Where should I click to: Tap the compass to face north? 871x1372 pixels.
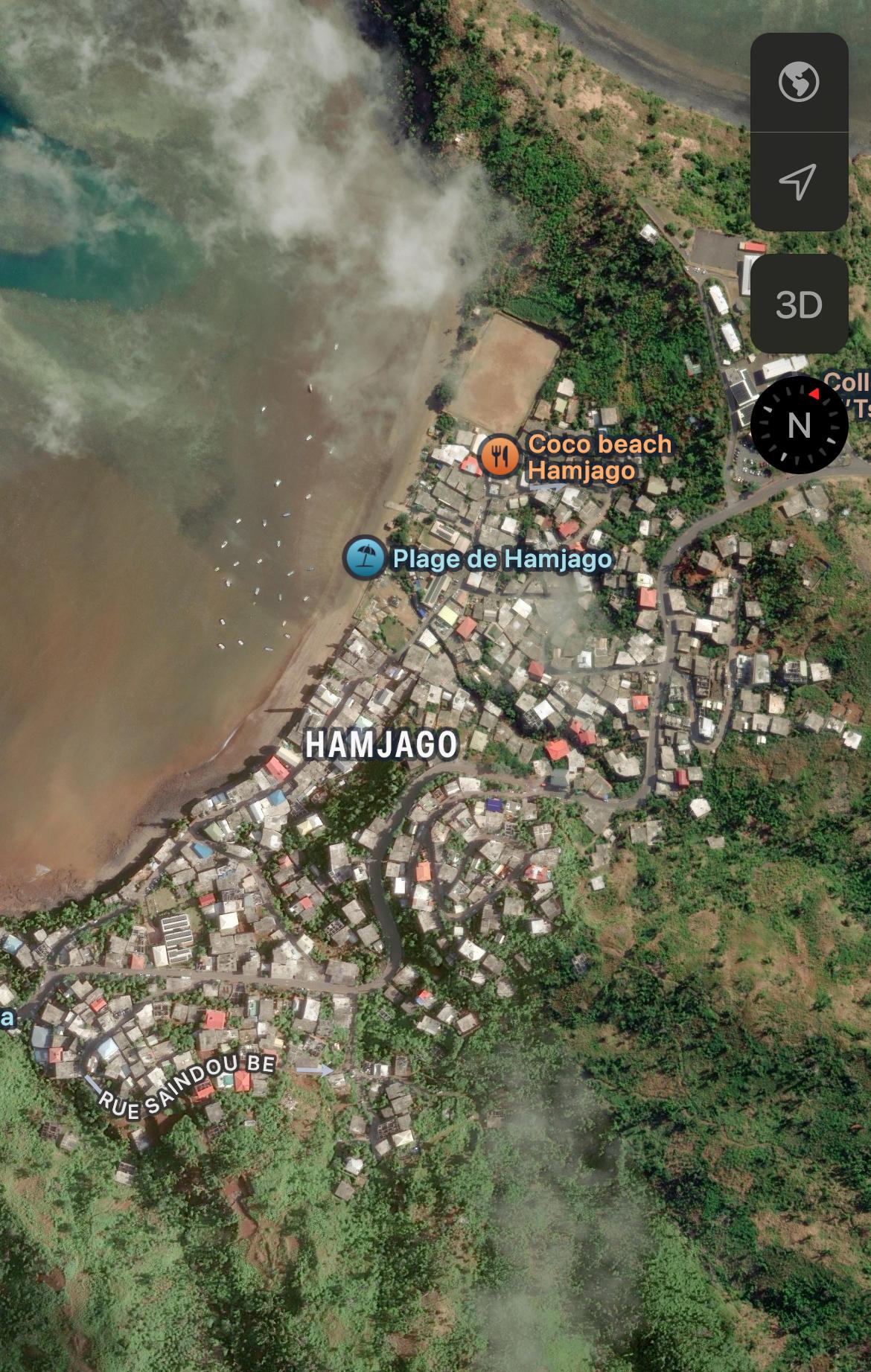[x=799, y=425]
